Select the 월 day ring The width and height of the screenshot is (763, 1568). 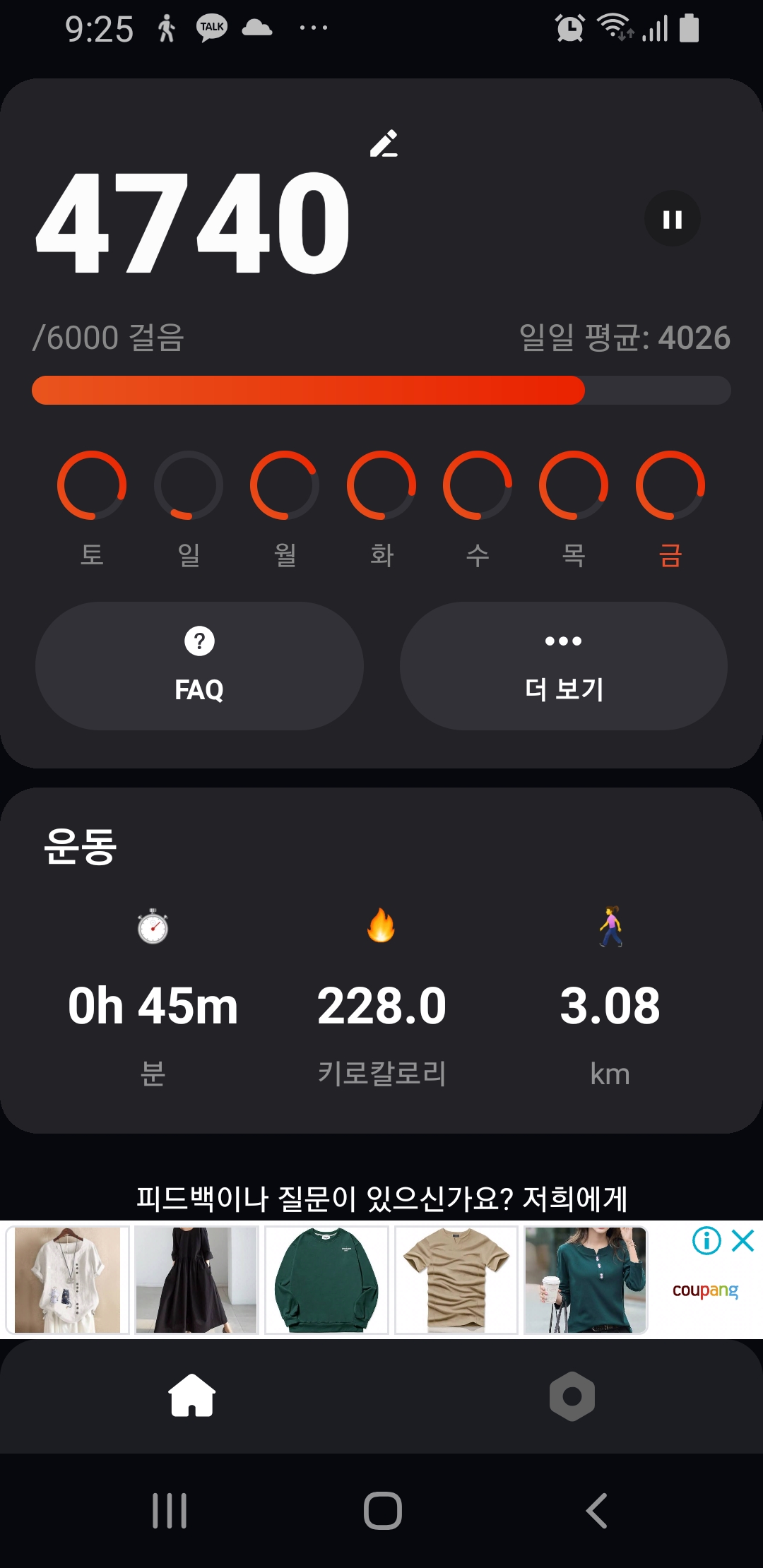[x=285, y=485]
